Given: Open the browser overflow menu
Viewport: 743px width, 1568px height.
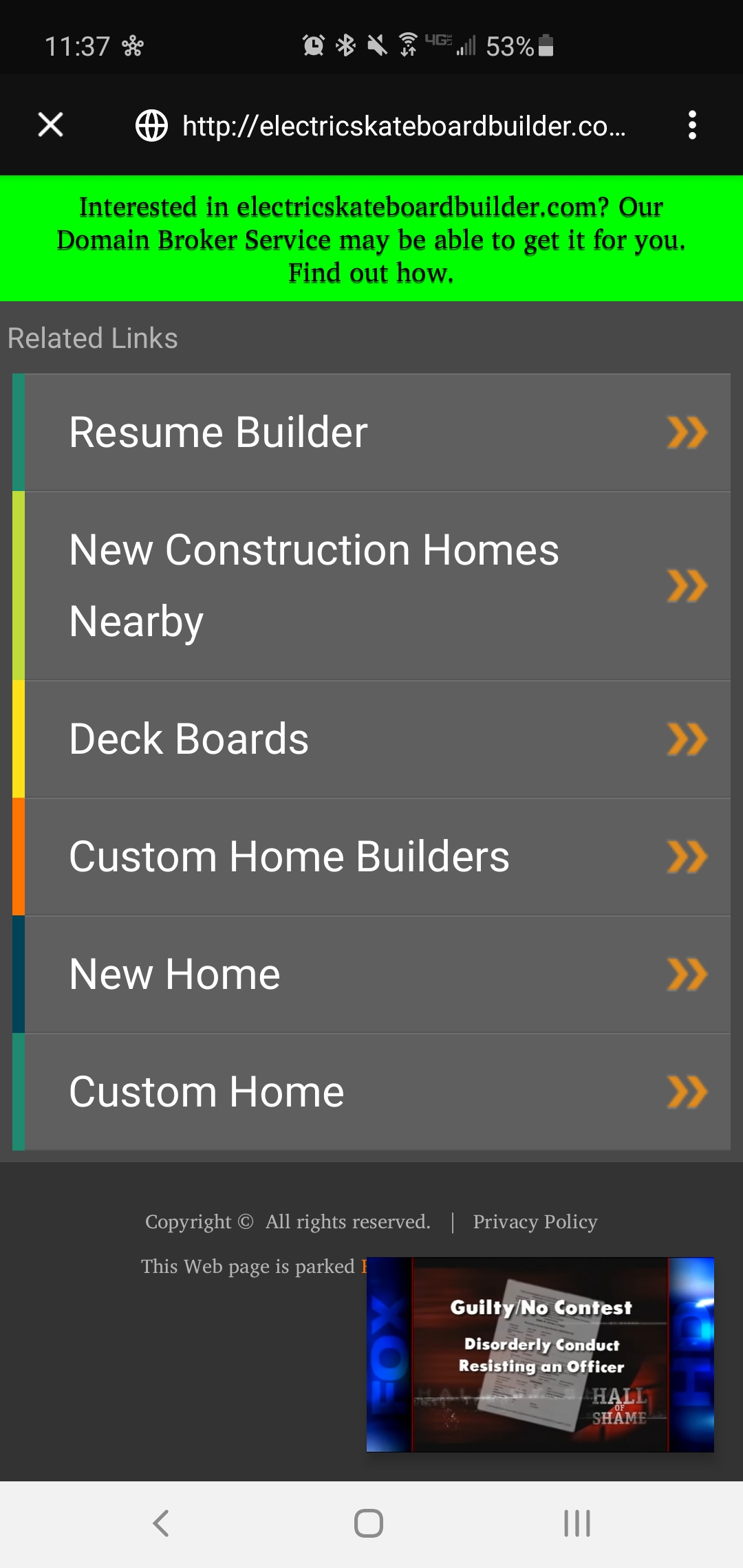Looking at the screenshot, I should tap(692, 125).
